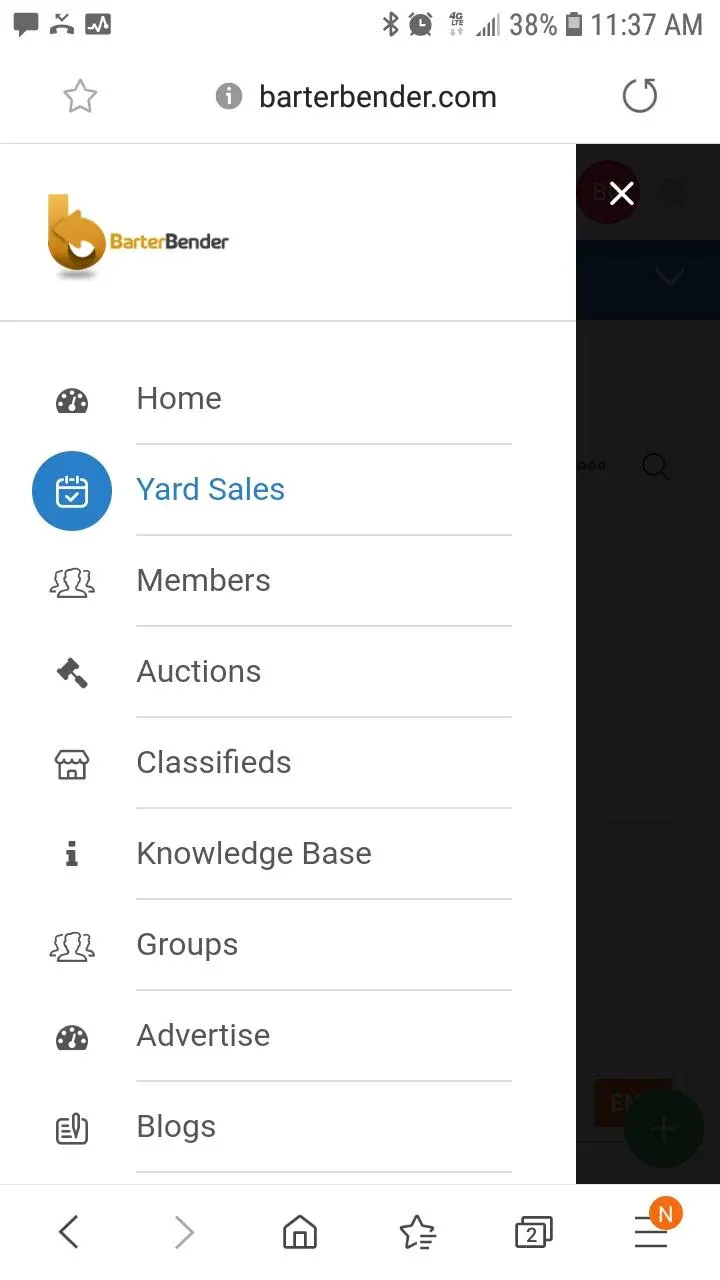This screenshot has width=720, height=1280.
Task: Open the browser home page
Action: [300, 1232]
